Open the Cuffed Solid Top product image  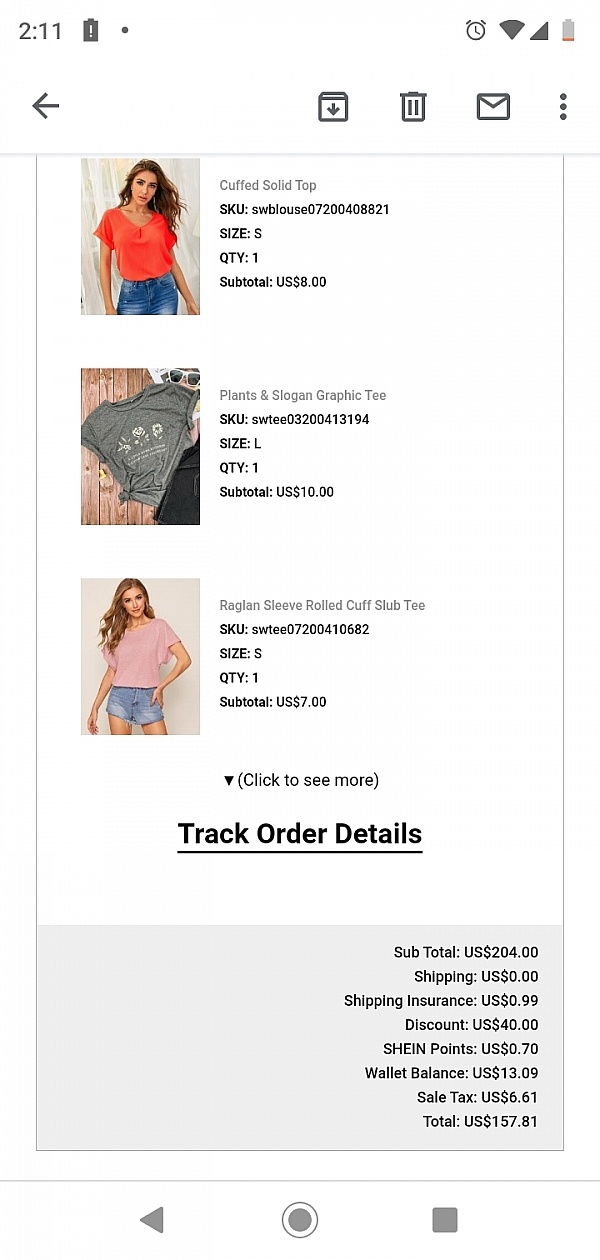[x=140, y=236]
